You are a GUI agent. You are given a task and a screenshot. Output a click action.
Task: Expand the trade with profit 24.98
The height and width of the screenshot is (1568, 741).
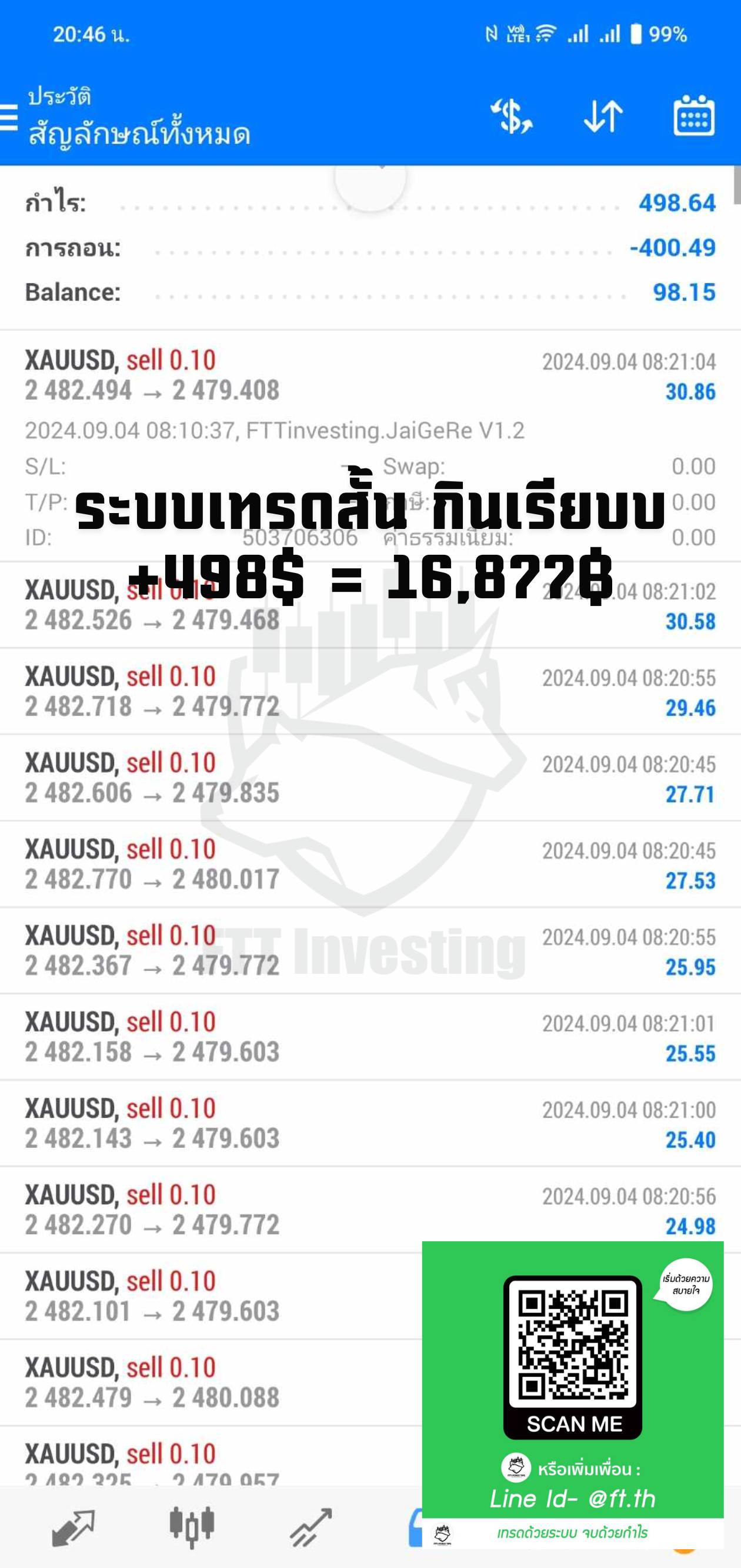coord(370,1210)
